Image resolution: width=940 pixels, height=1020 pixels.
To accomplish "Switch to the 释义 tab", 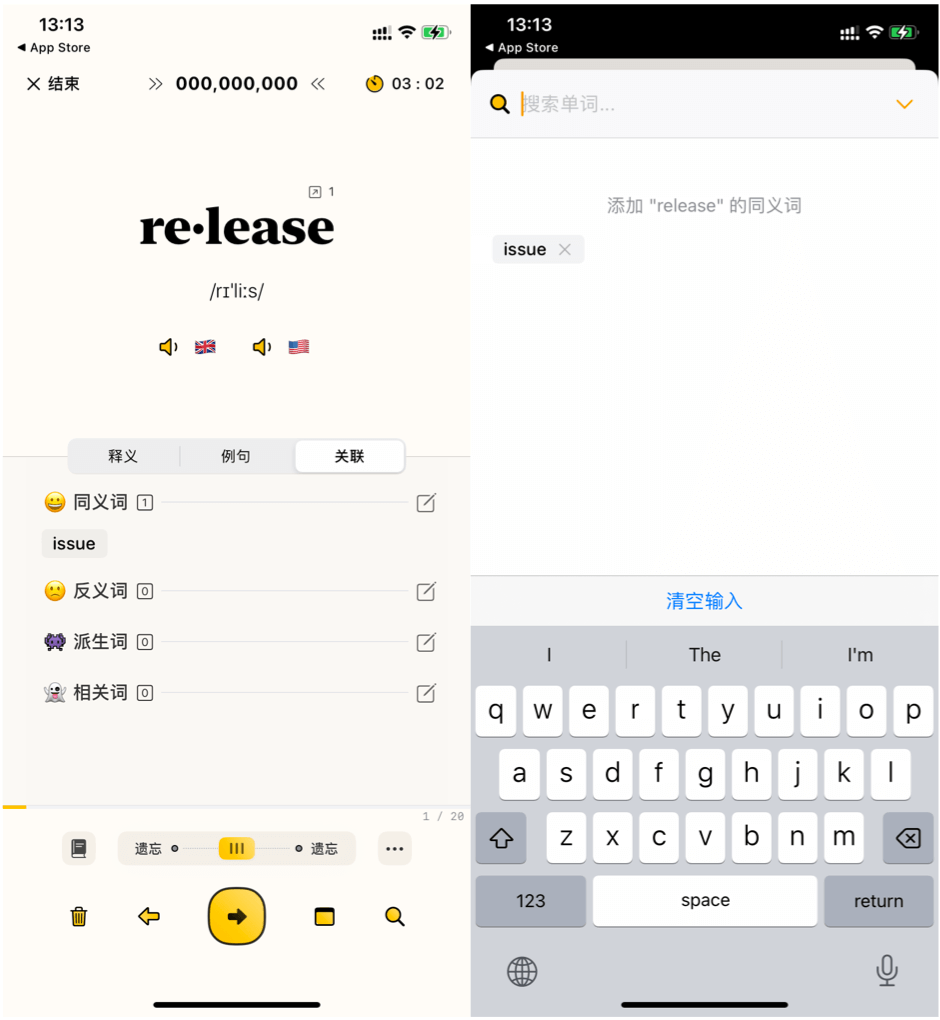I will click(x=123, y=456).
